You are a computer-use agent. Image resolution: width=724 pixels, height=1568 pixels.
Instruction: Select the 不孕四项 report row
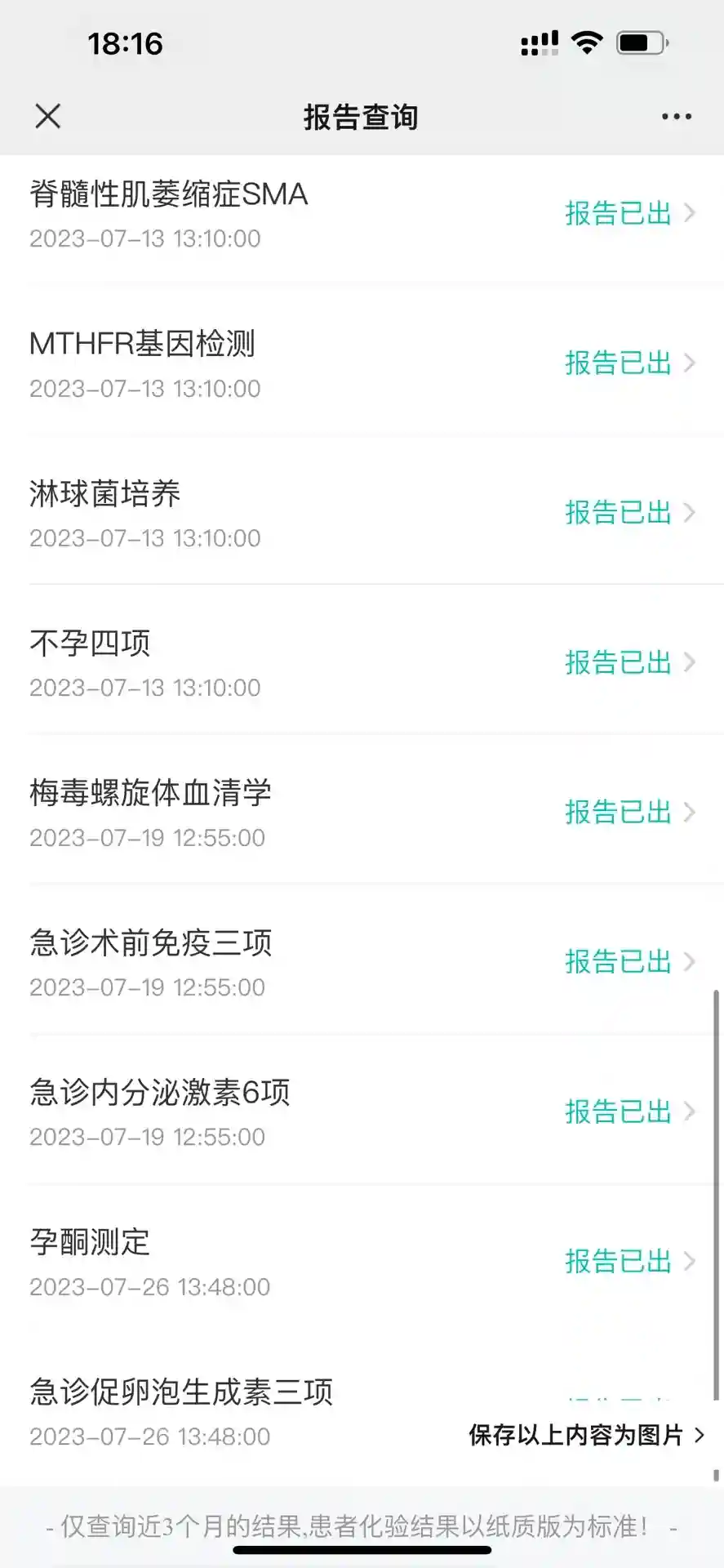coord(362,663)
